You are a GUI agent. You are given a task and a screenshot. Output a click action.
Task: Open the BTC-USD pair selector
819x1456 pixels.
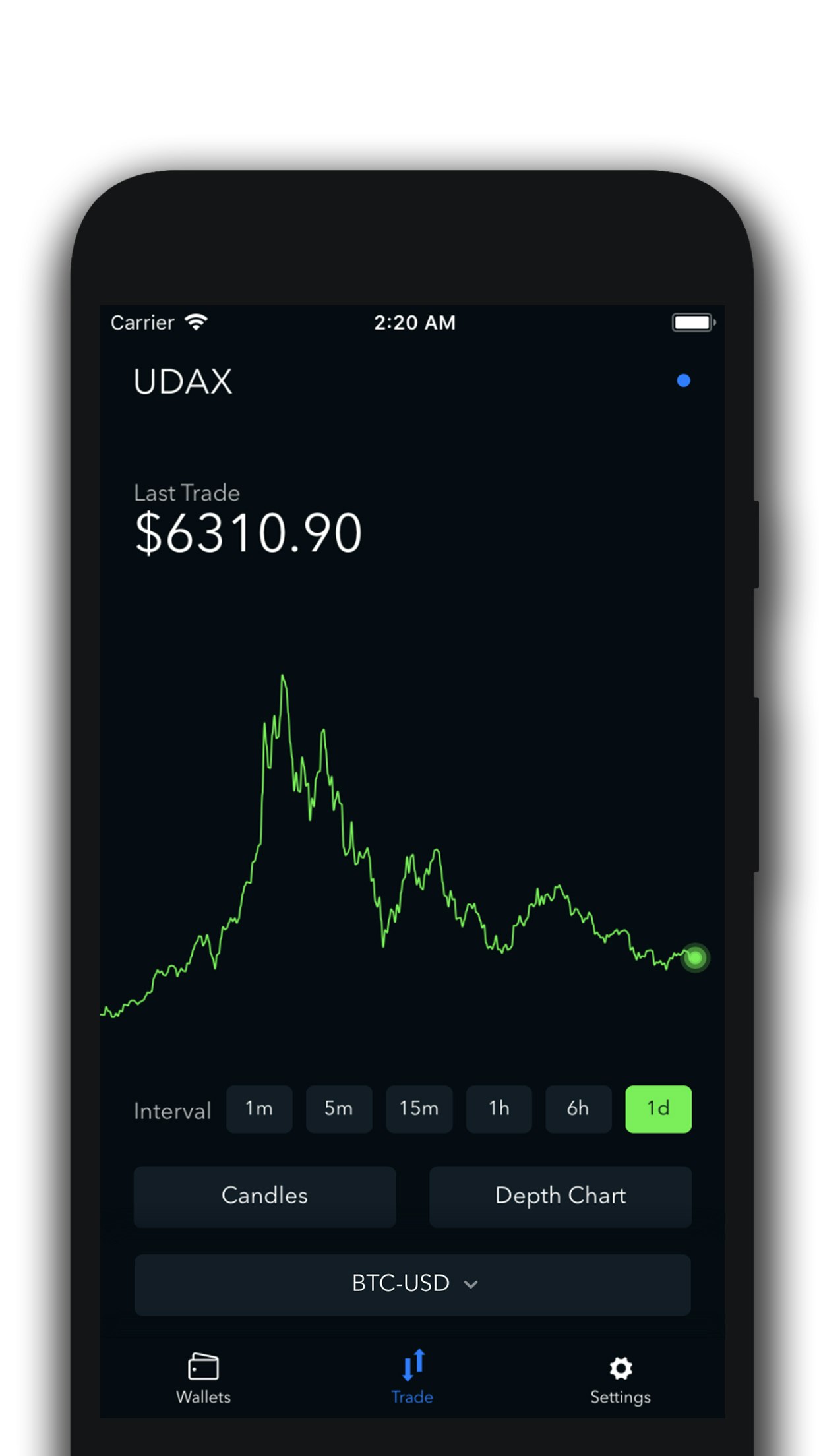pyautogui.click(x=412, y=1284)
